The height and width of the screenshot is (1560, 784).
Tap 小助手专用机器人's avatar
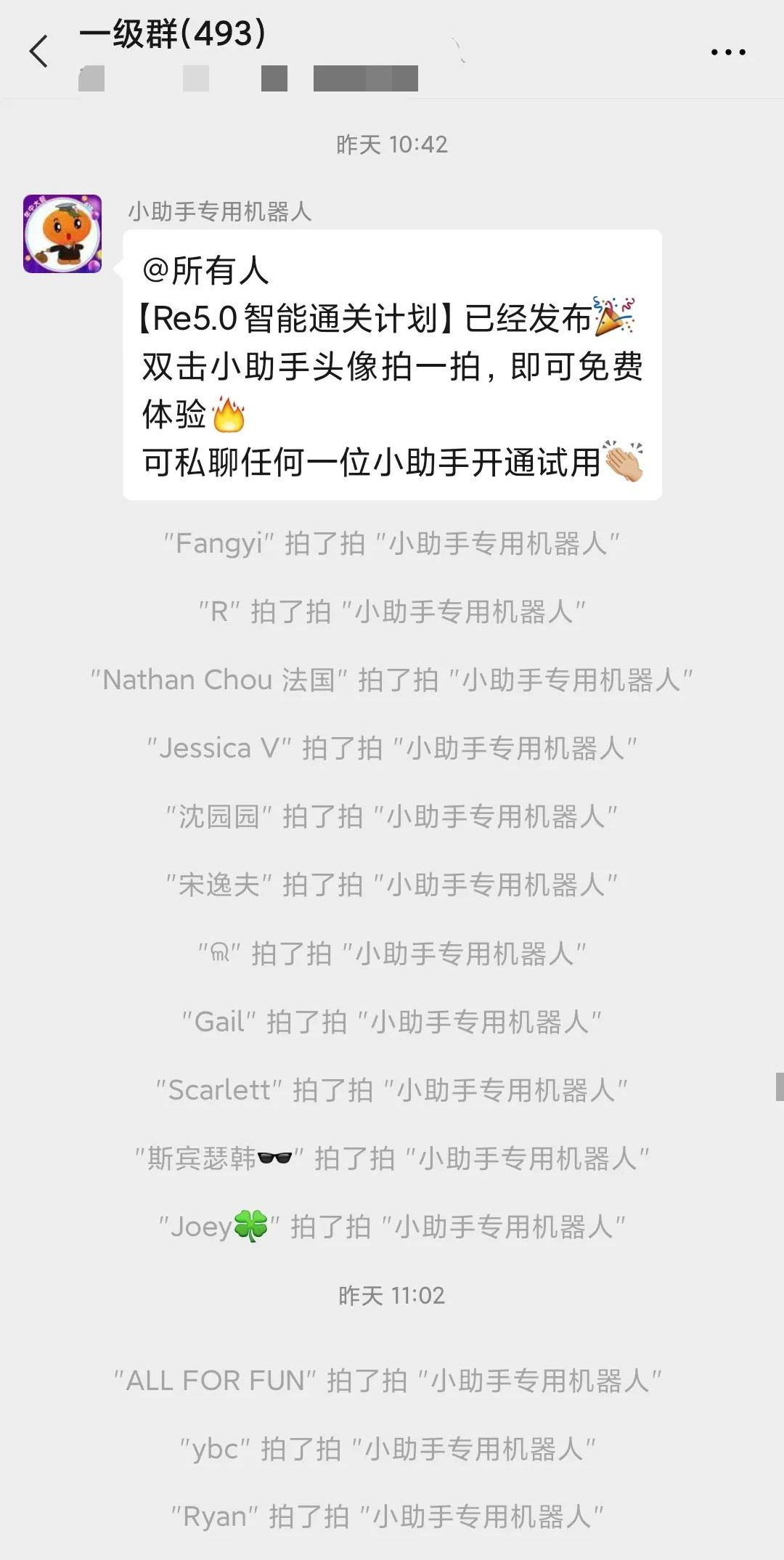62,234
